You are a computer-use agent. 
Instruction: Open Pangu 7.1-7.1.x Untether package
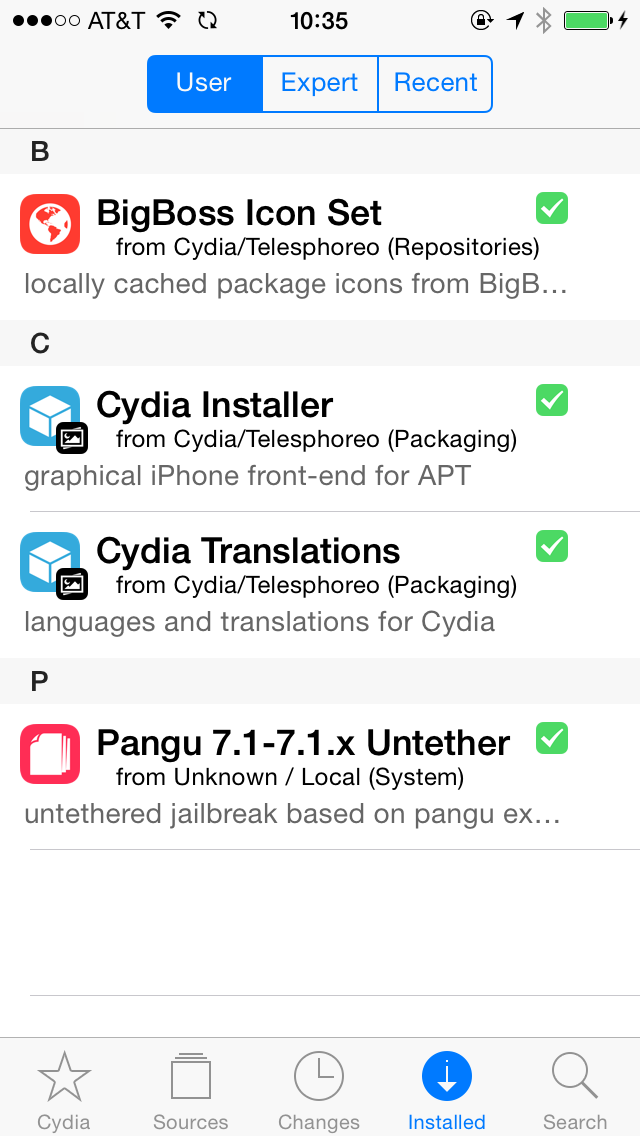320,777
